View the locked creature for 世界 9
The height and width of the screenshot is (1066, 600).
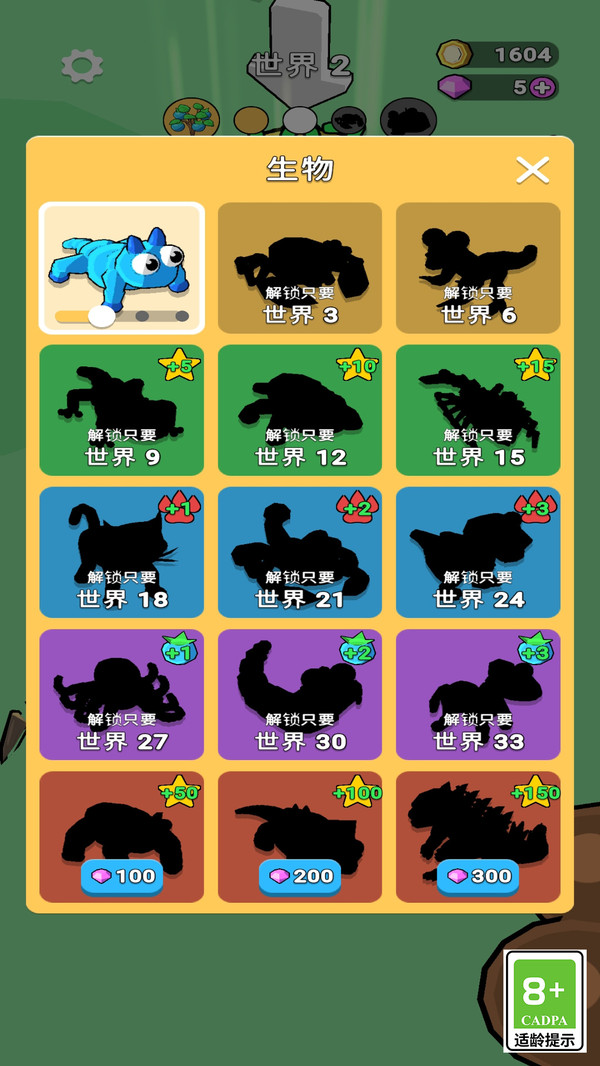122,410
